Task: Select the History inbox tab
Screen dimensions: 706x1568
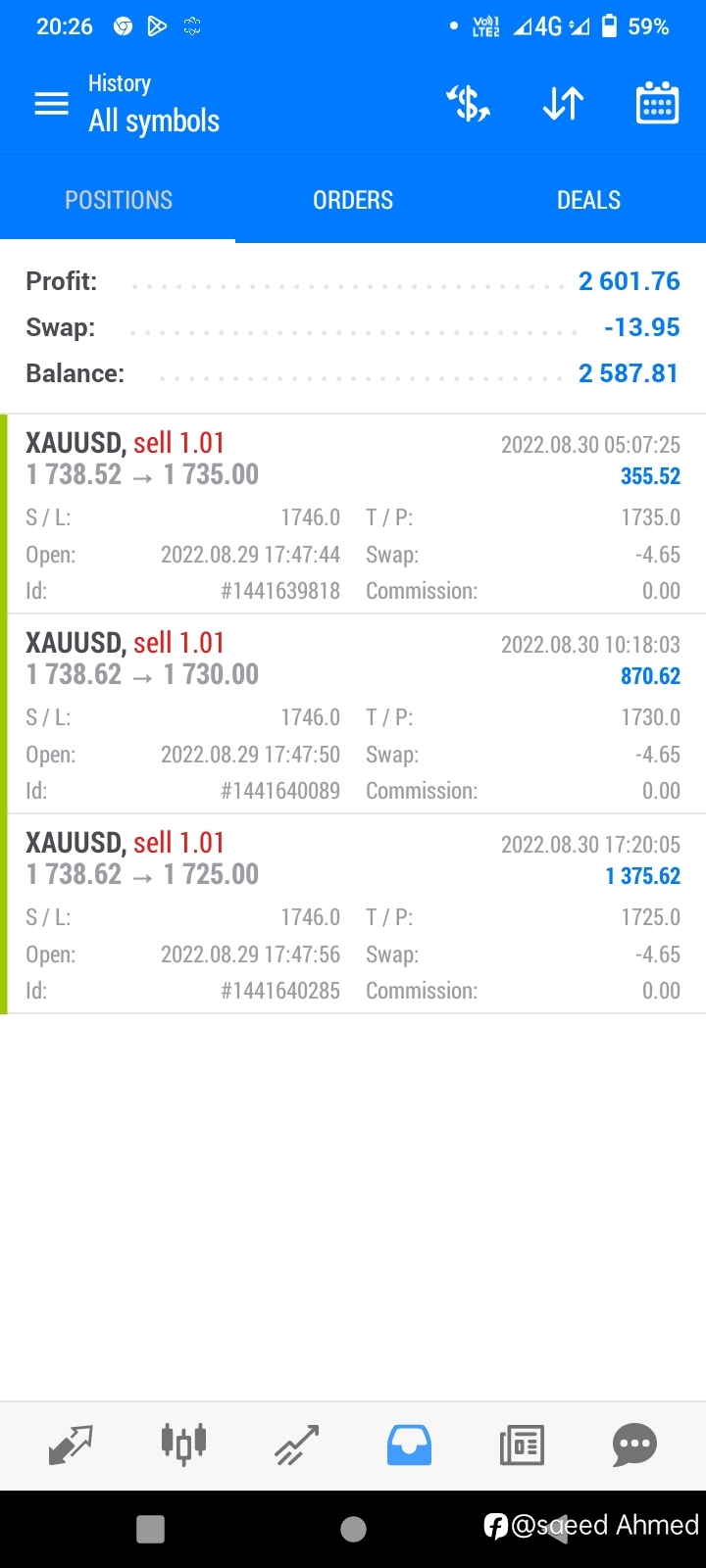Action: coord(409,1445)
